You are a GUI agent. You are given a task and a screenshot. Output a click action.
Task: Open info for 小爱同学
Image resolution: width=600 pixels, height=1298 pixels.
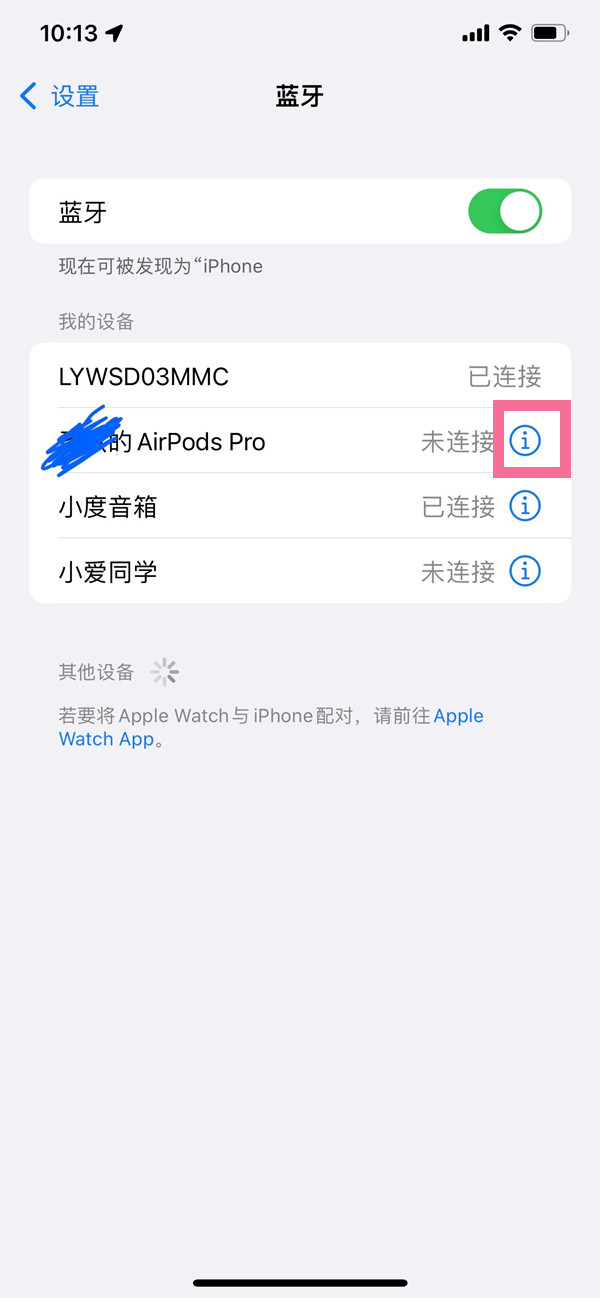tap(525, 571)
